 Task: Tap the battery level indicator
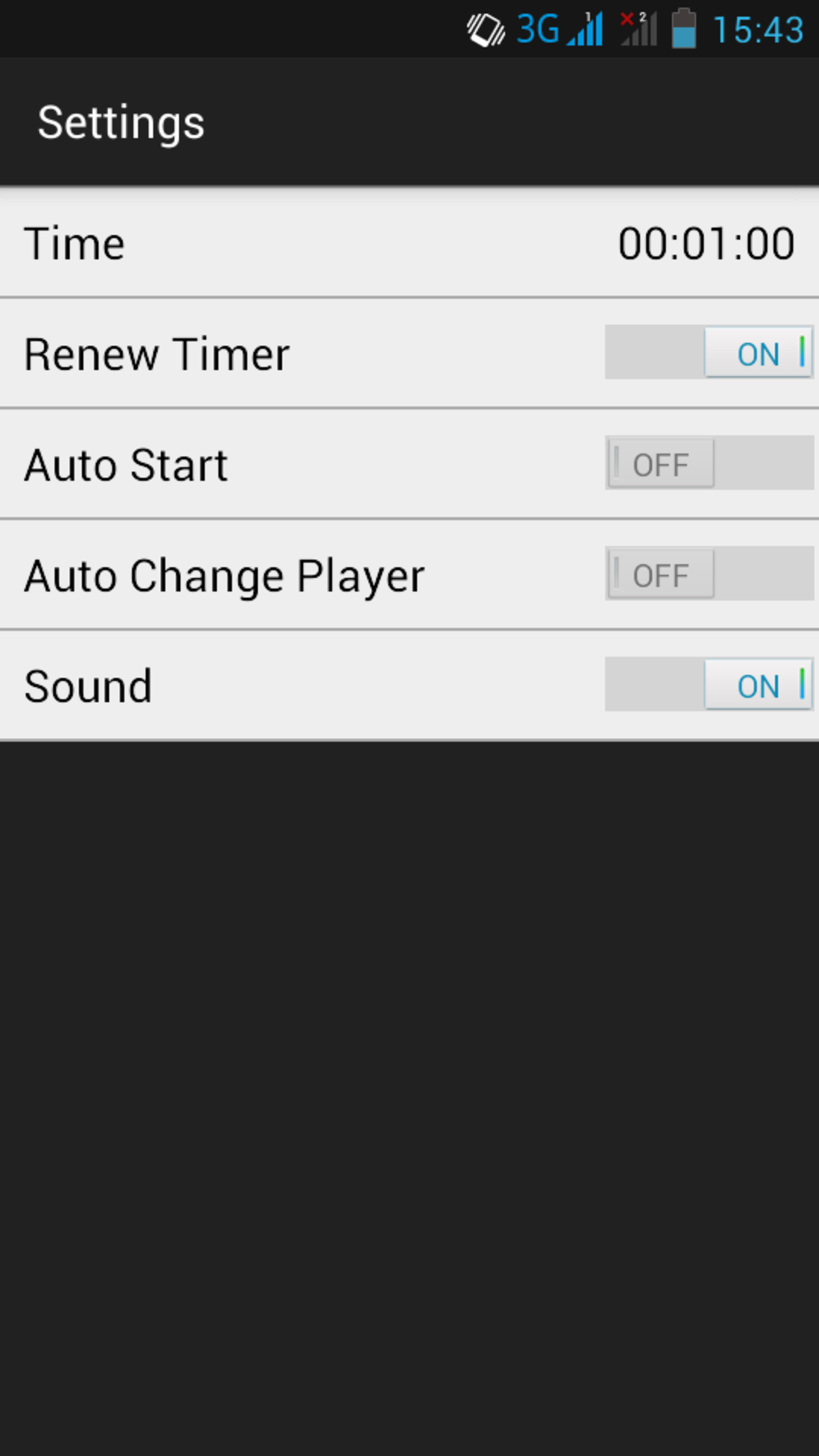(681, 29)
